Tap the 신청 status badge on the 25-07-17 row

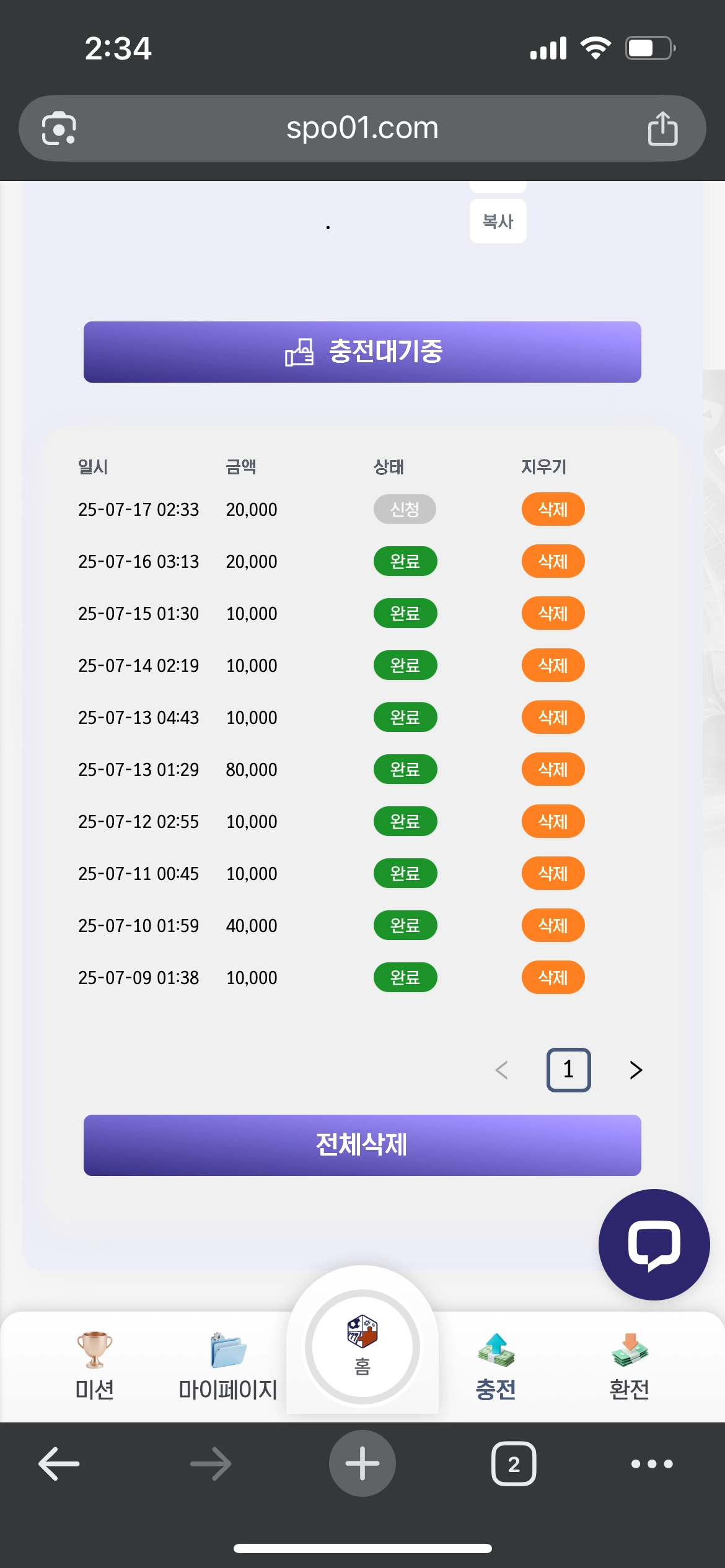405,509
